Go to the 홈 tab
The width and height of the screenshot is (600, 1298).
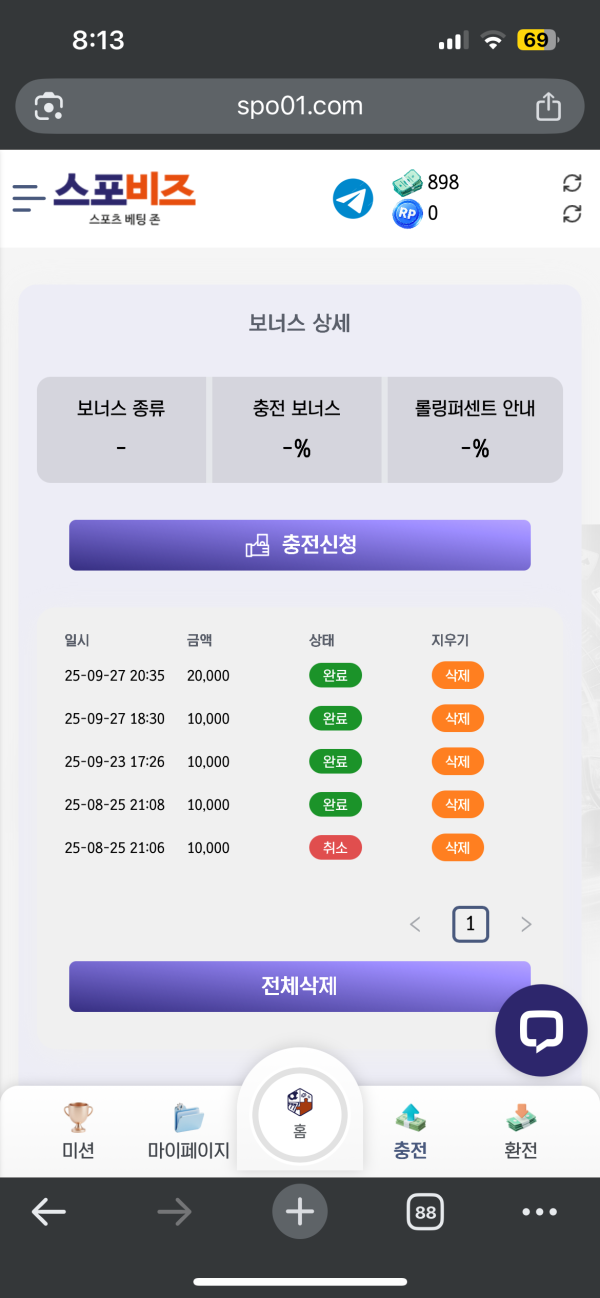click(300, 1111)
